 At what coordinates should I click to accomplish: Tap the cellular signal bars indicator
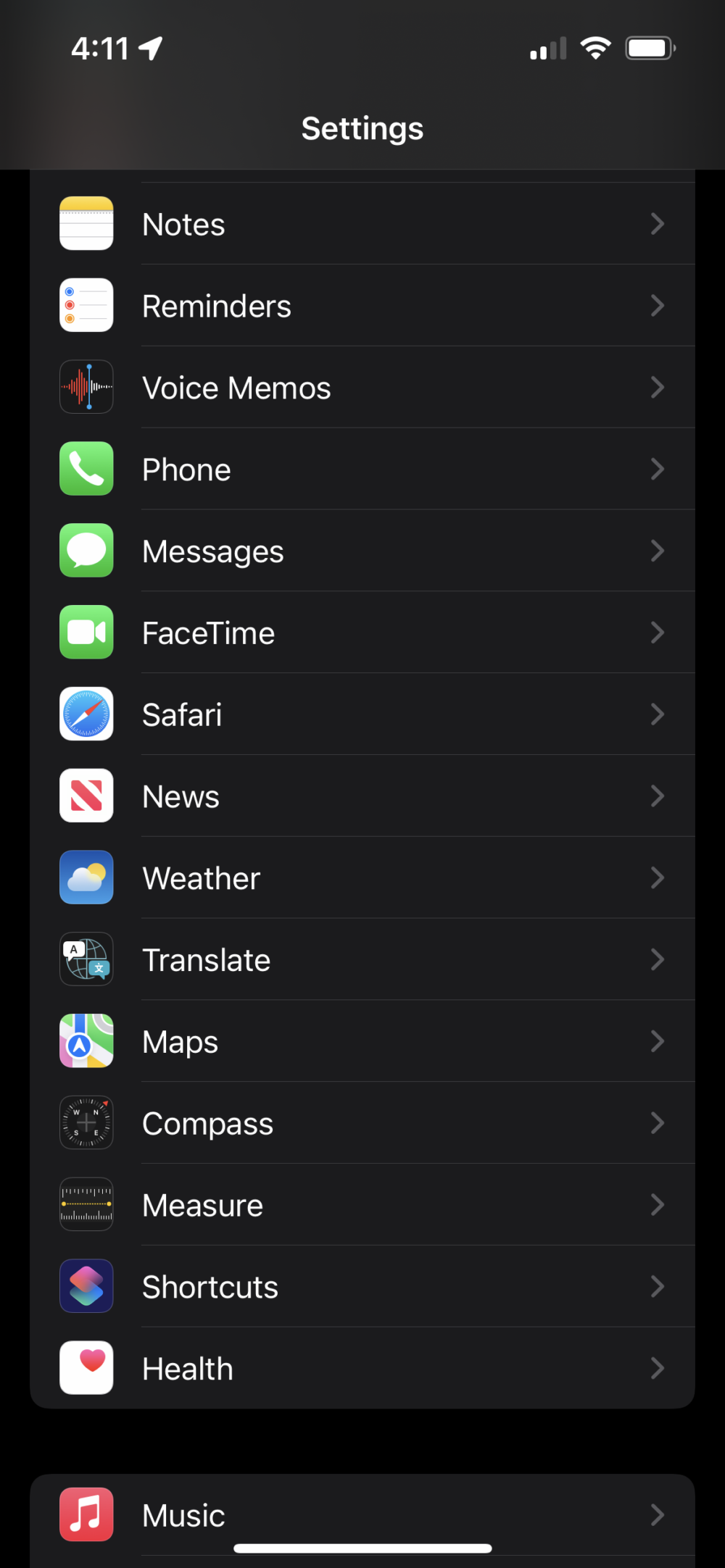[547, 48]
